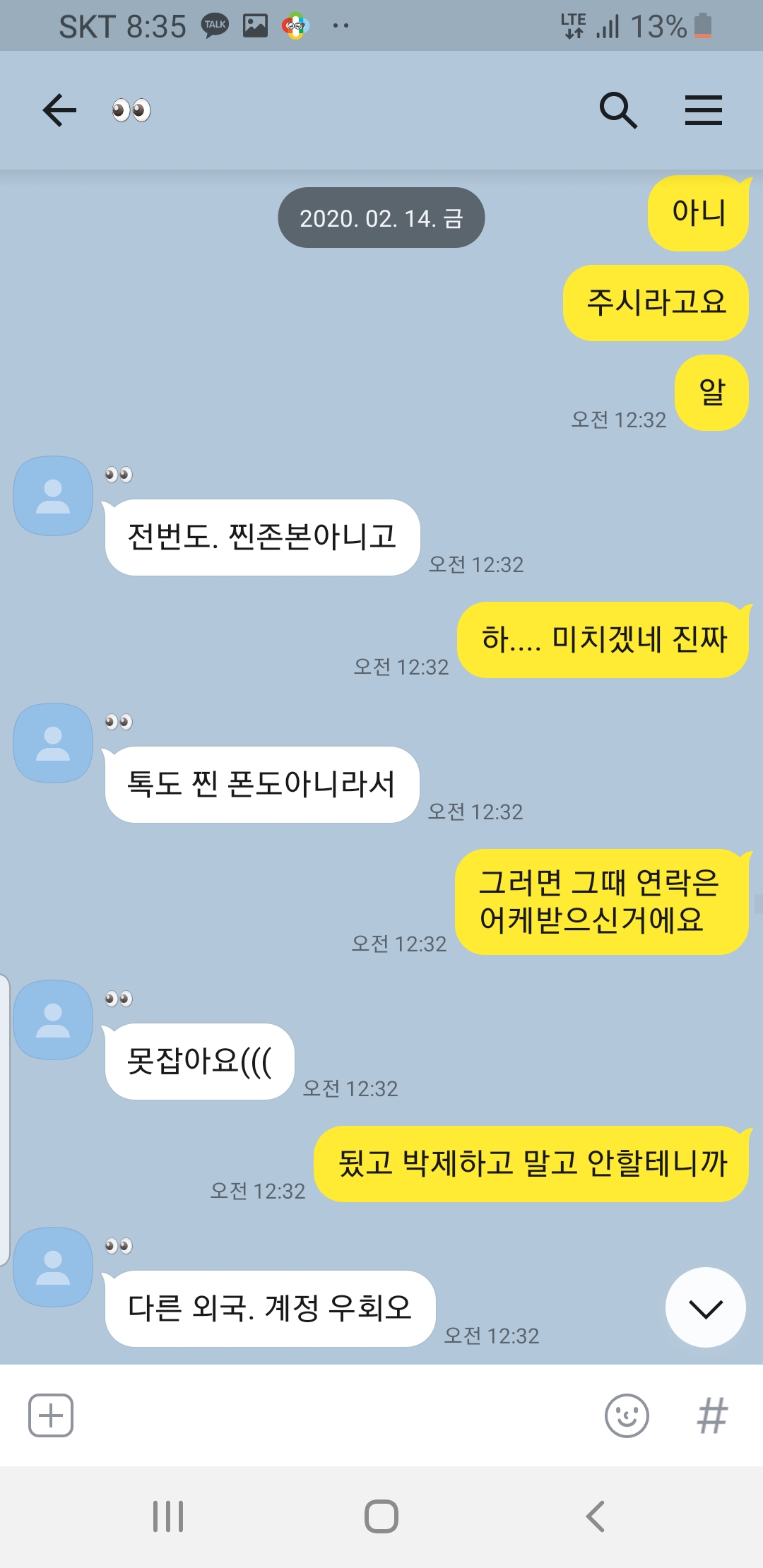Open profile picture beside 전번도. 찐존본아니고
763x1568 pixels.
click(x=53, y=496)
